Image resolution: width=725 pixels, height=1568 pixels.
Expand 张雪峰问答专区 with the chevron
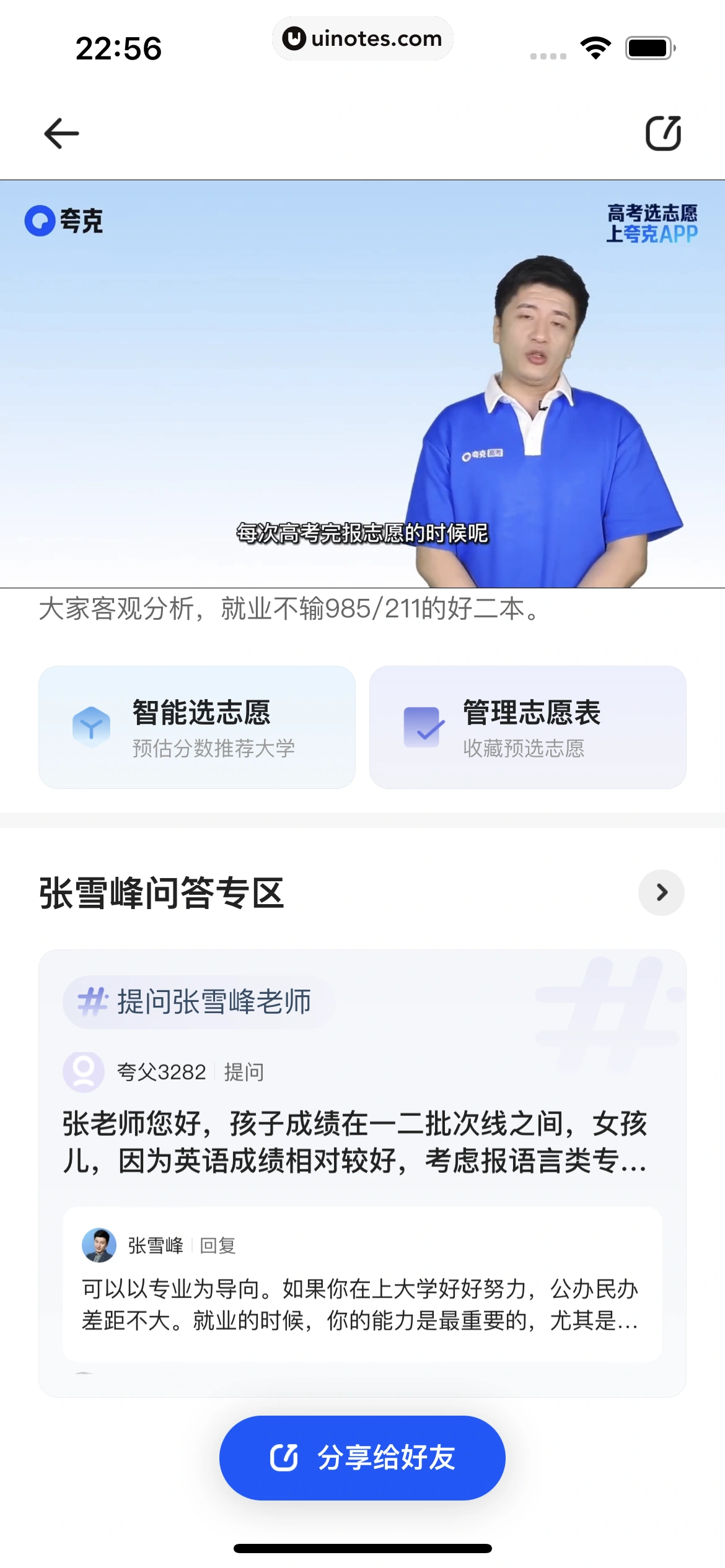pyautogui.click(x=661, y=892)
